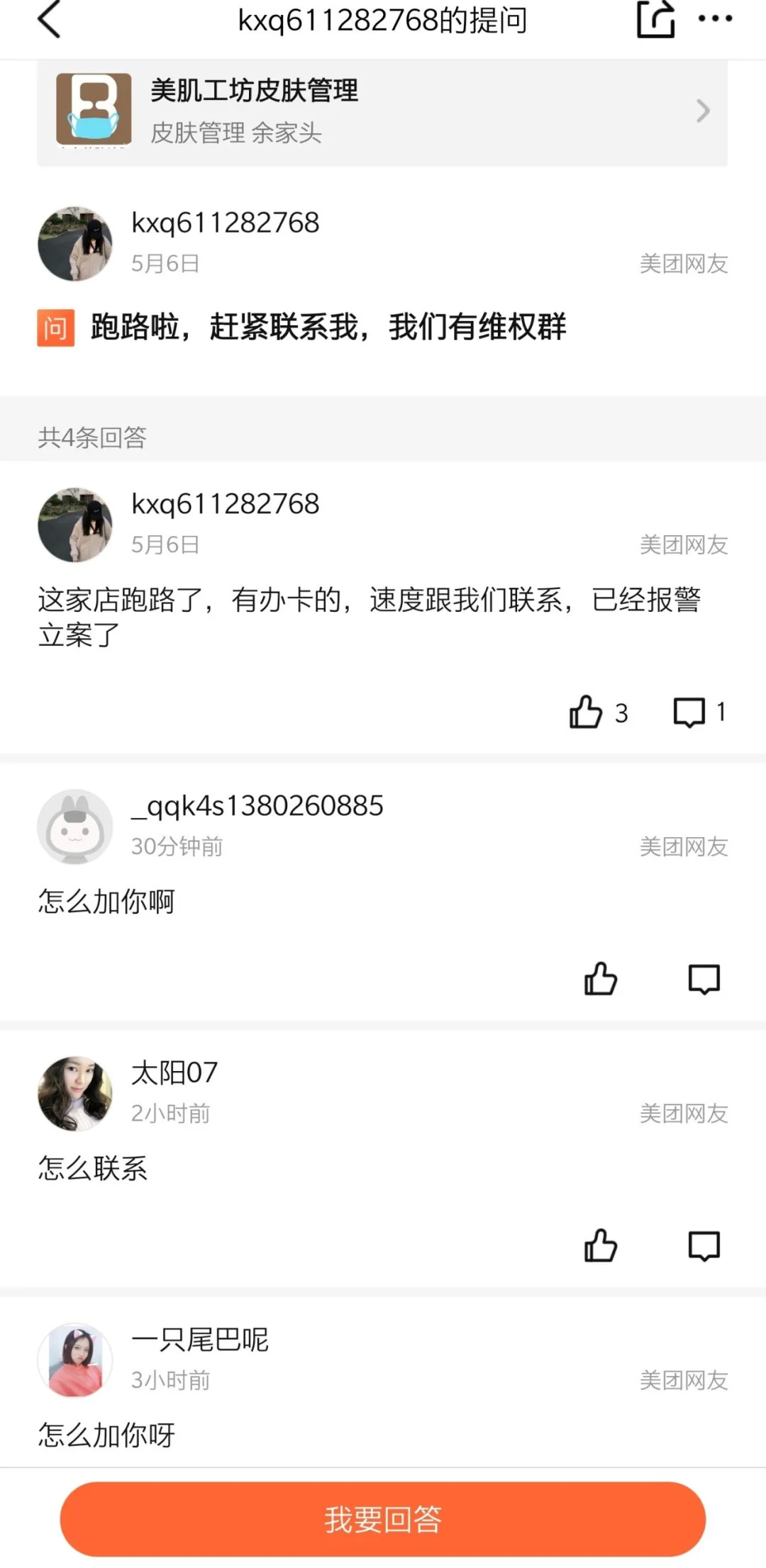Like _qqk4s1380260885's answer
766x1568 pixels.
(601, 979)
